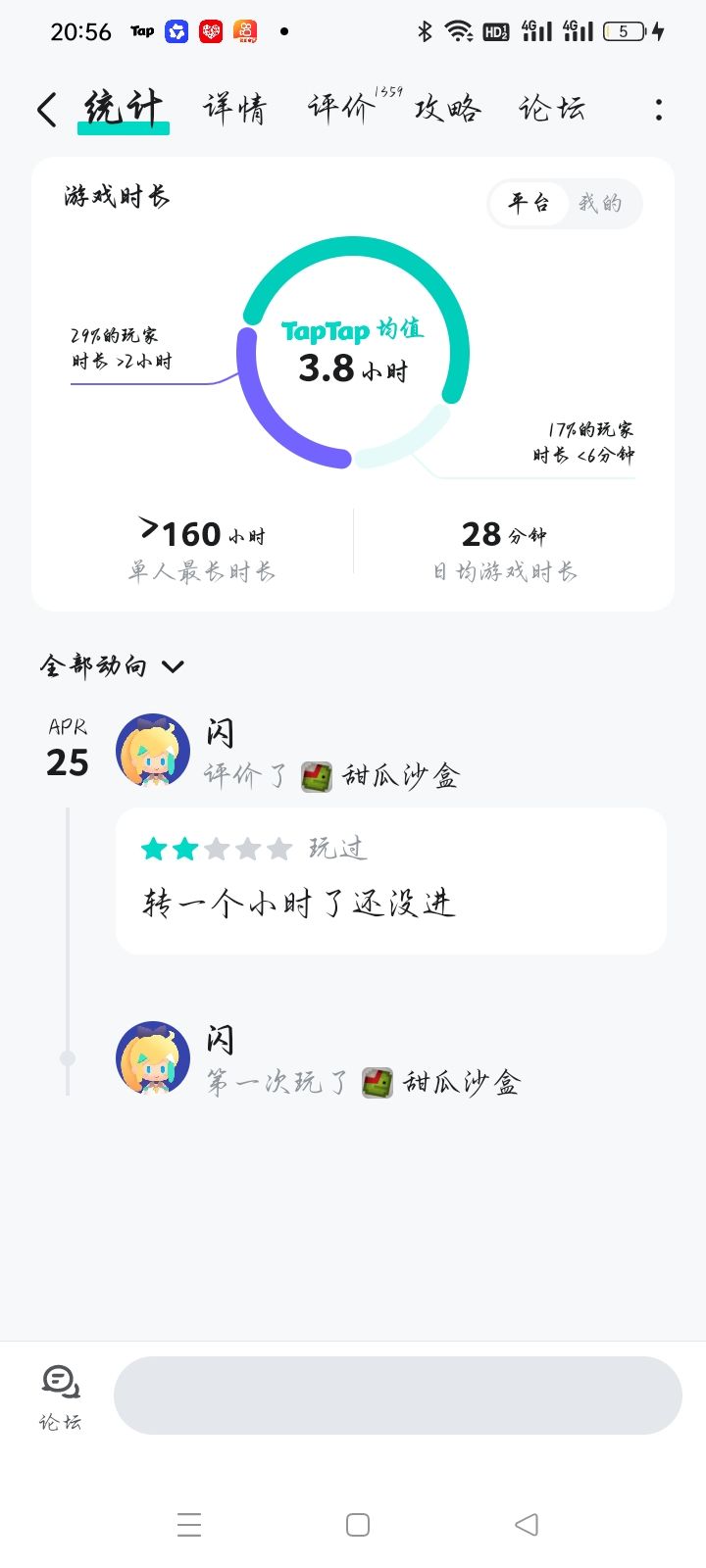Open the three-dot options menu
This screenshot has width=706, height=1568.
658,111
